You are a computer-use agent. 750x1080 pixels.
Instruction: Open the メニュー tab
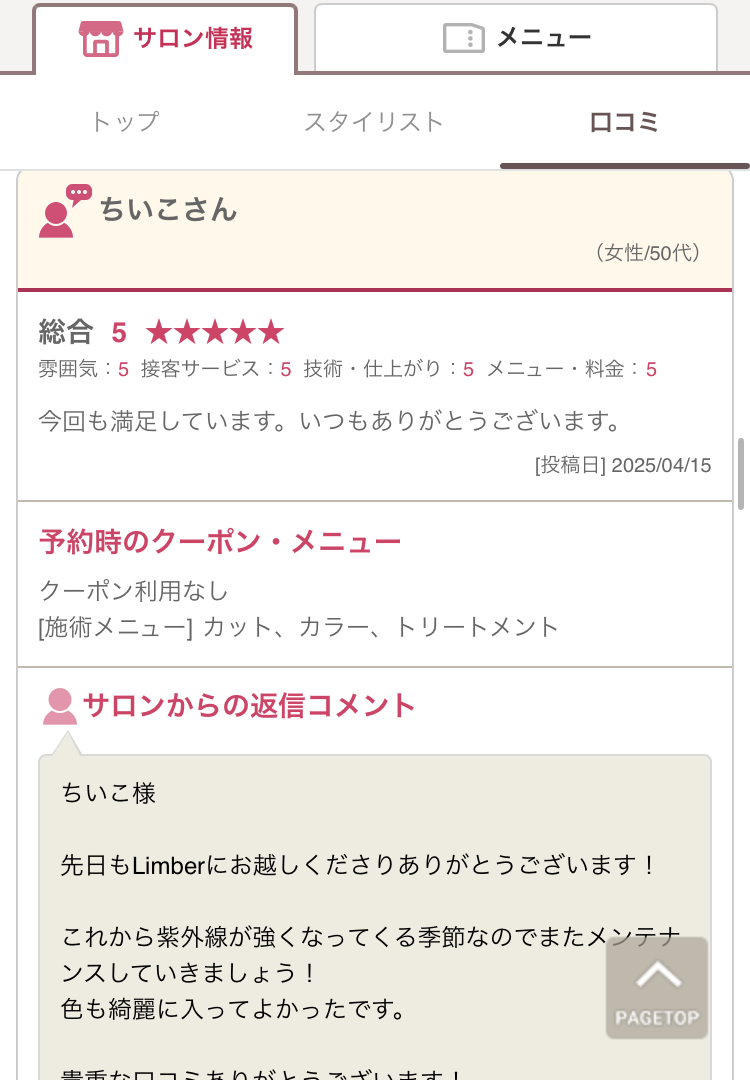click(x=516, y=39)
